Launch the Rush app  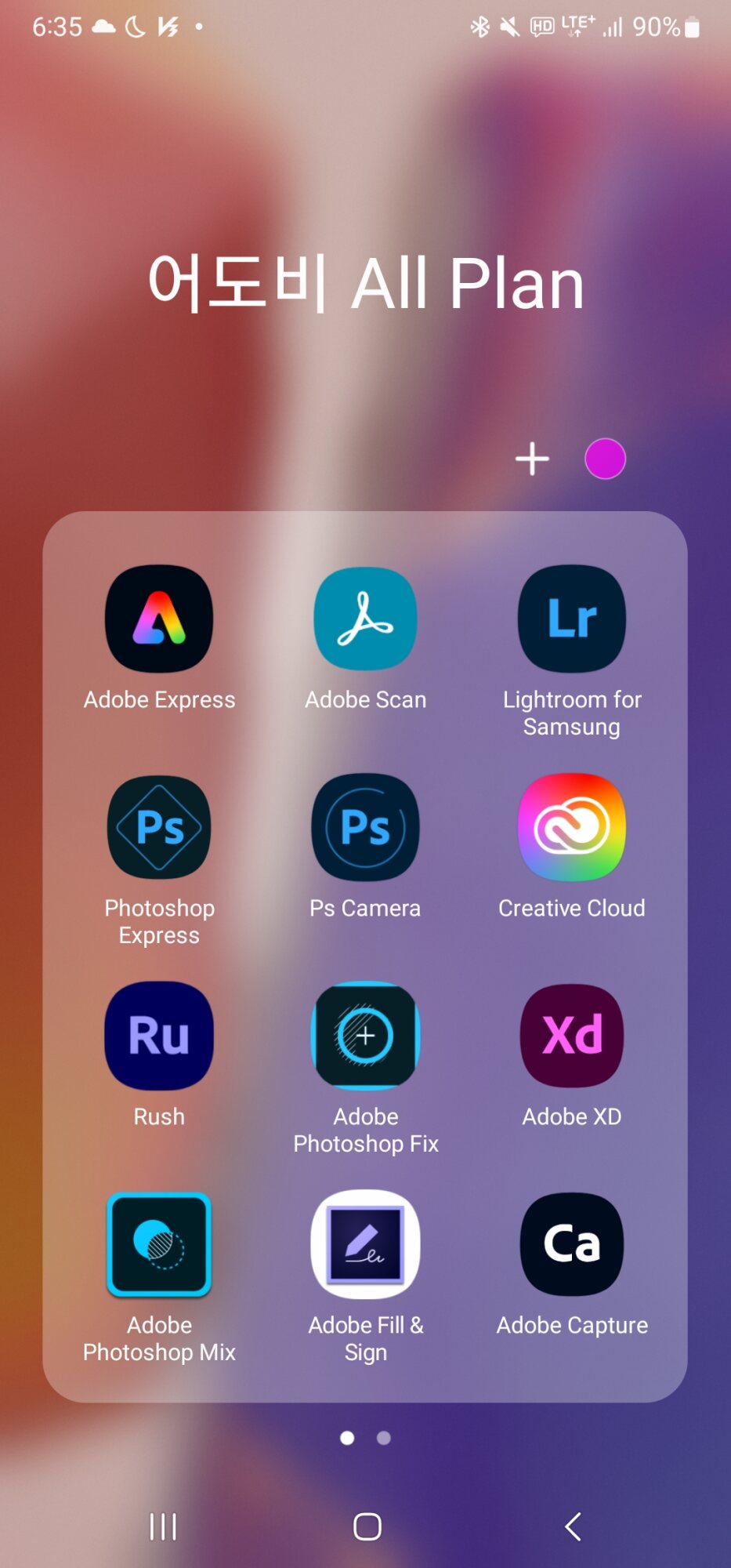pos(159,1036)
